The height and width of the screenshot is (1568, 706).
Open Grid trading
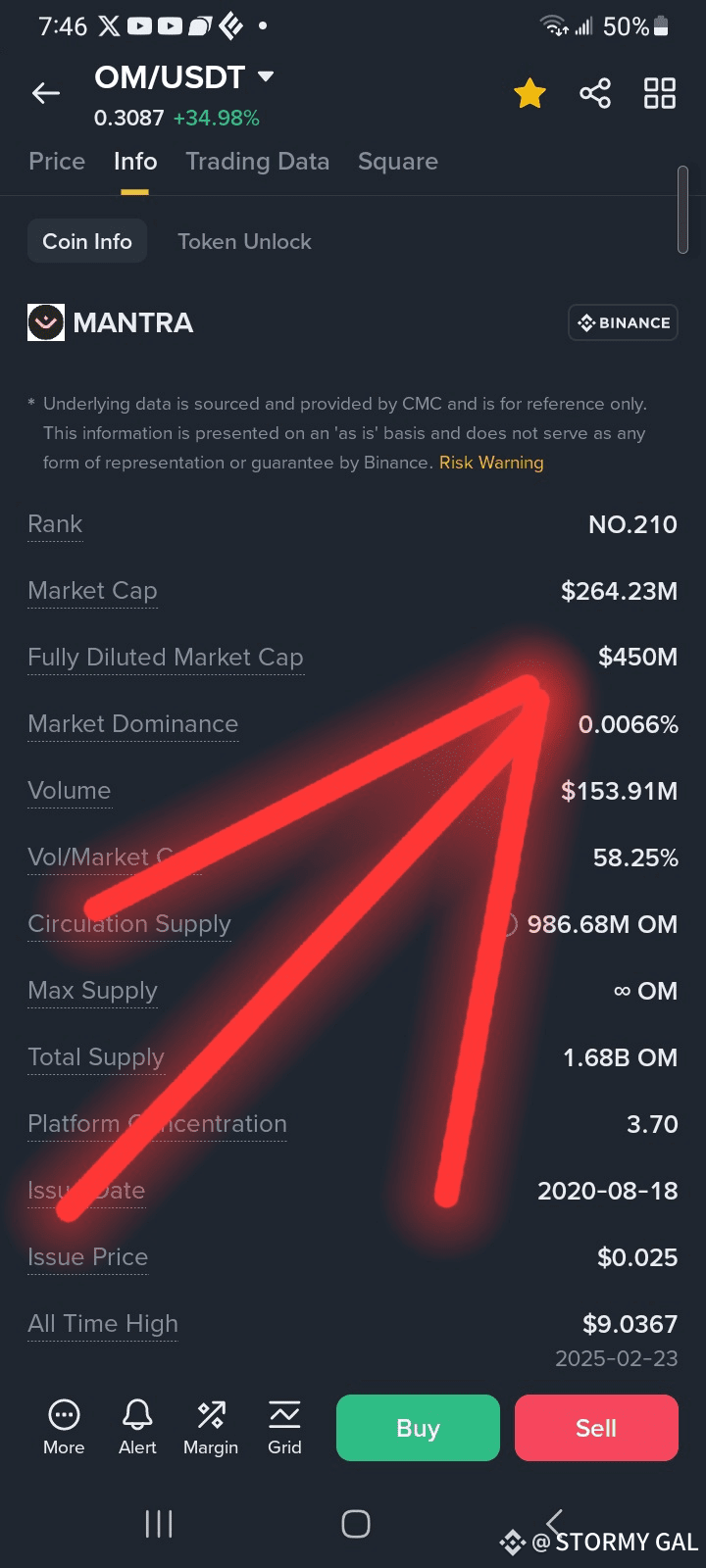pos(284,1427)
